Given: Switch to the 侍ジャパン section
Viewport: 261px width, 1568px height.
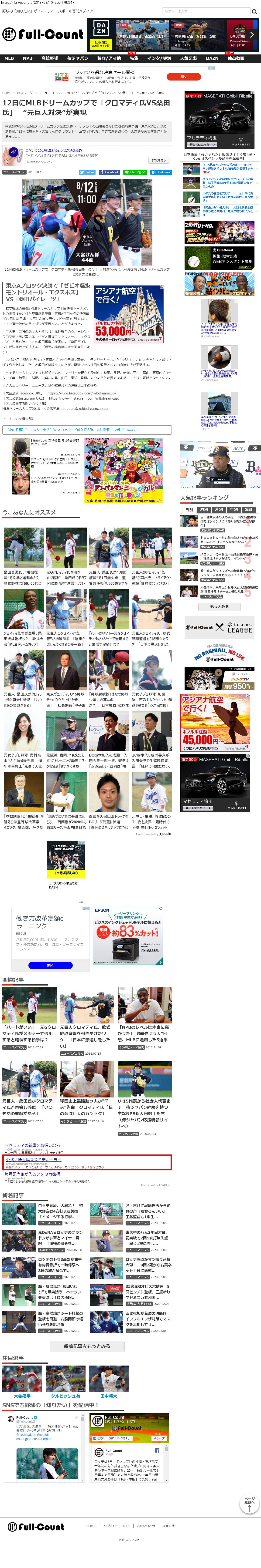Looking at the screenshot, I should pyautogui.click(x=77, y=58).
